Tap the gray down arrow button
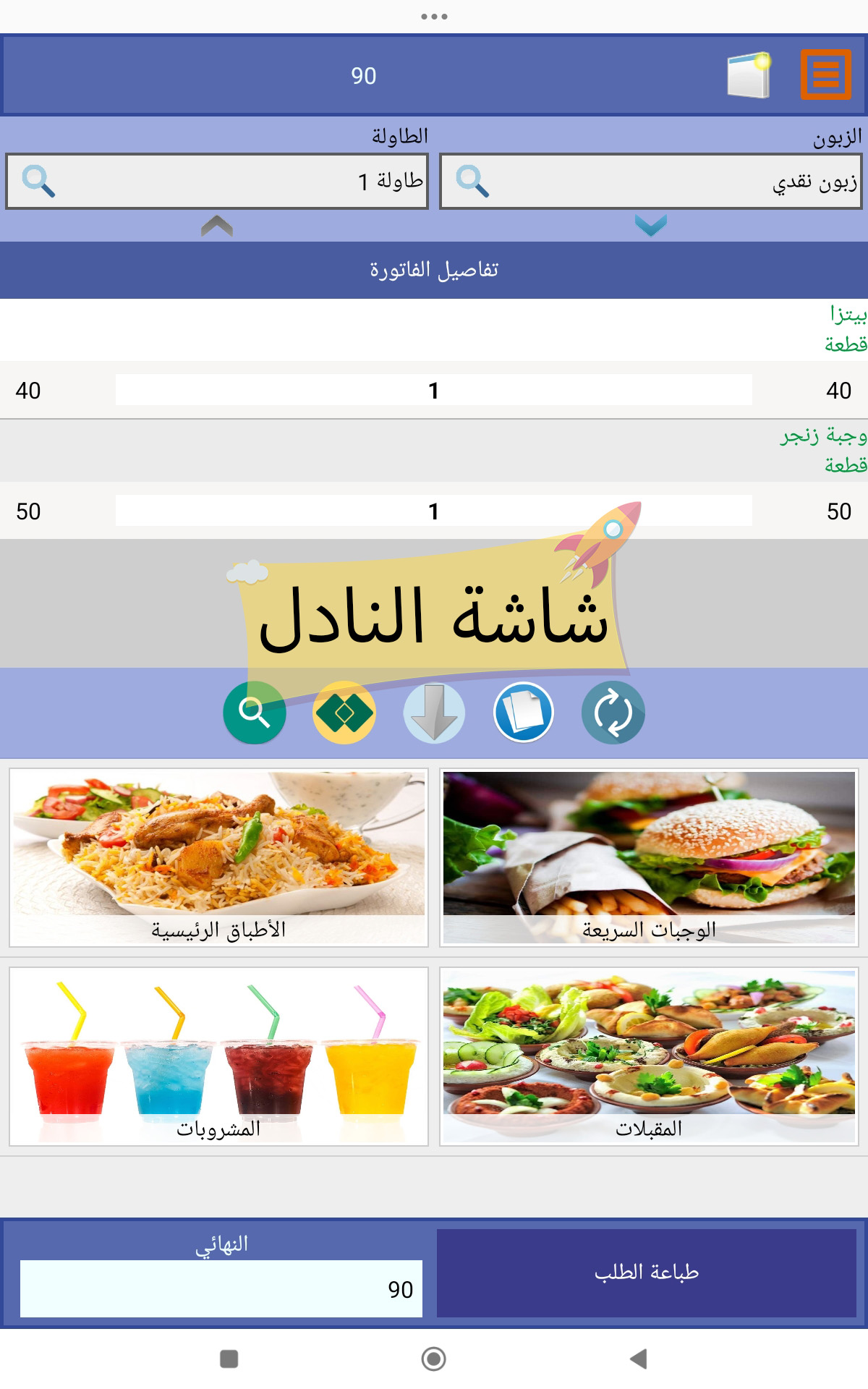The image size is (868, 1389). 434,713
